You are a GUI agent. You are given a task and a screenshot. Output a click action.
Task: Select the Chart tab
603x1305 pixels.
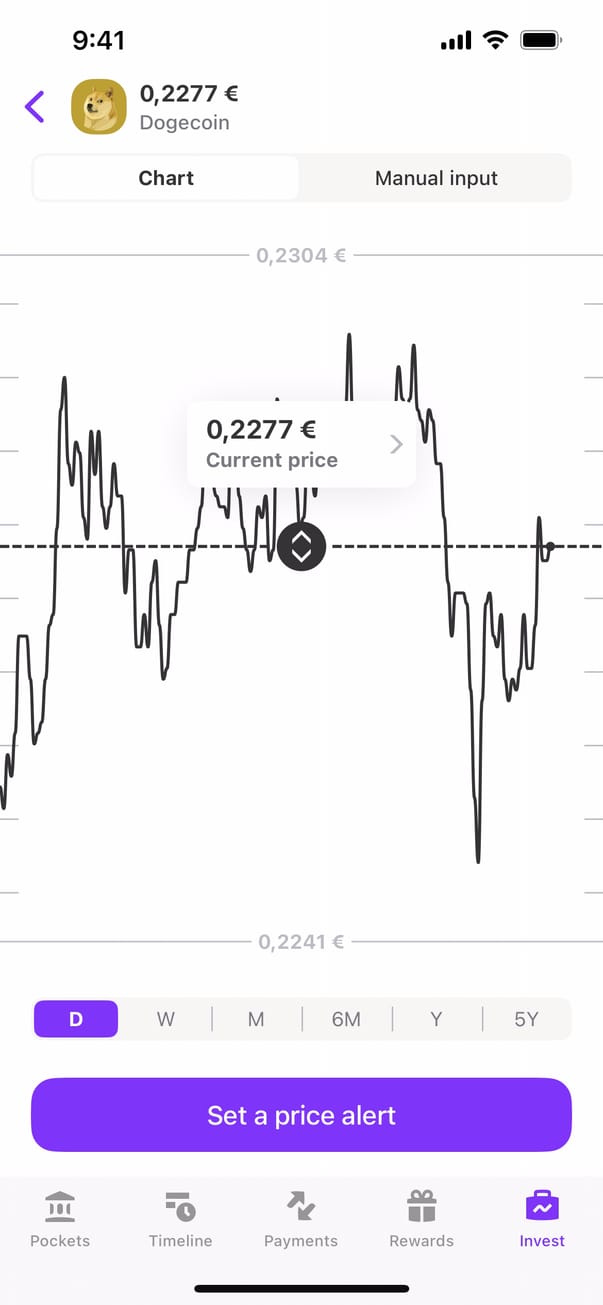pyautogui.click(x=166, y=178)
